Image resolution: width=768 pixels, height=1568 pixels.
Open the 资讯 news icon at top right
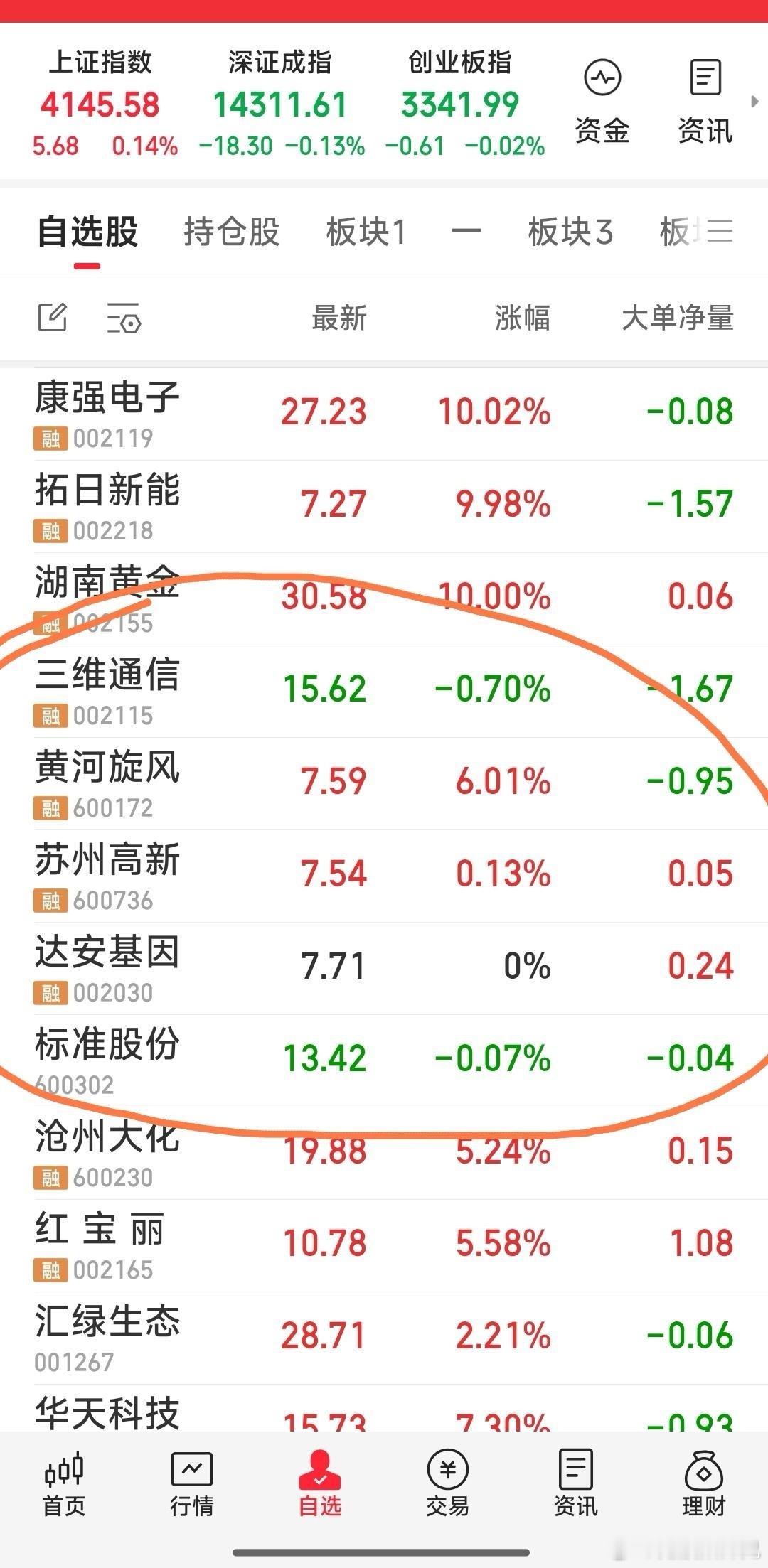(705, 100)
